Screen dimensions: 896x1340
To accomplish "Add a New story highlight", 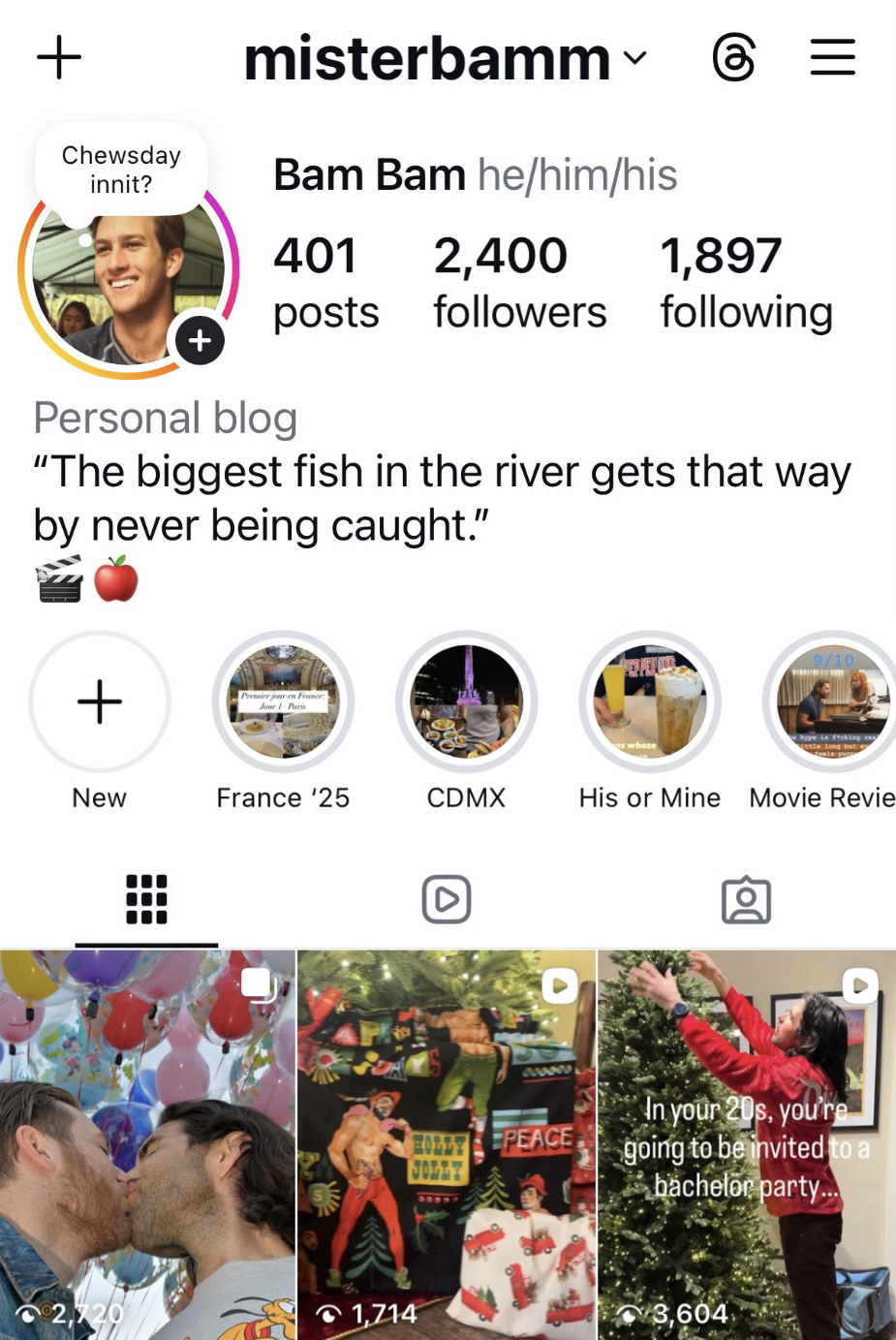I will click(100, 701).
